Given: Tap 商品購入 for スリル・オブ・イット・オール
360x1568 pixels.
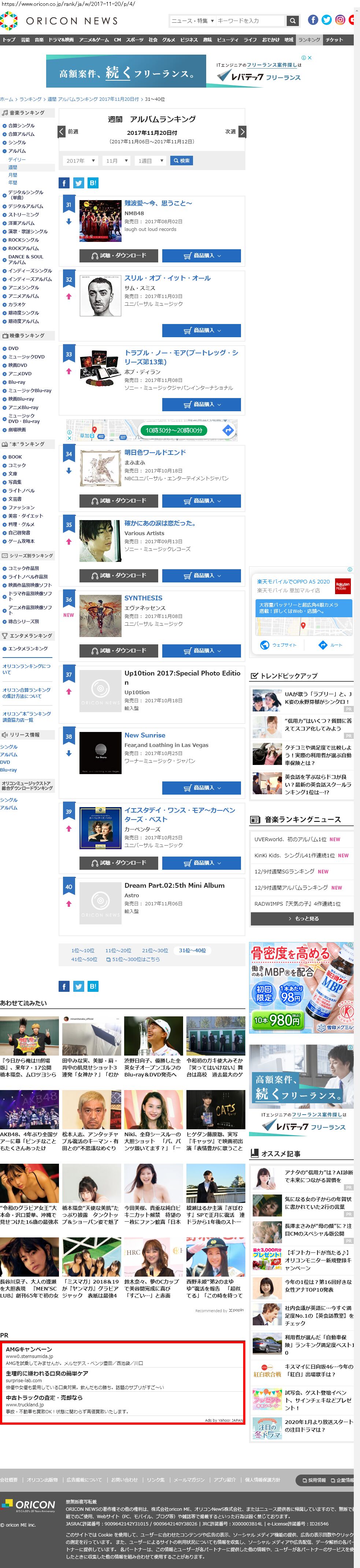Looking at the screenshot, I should [201, 331].
